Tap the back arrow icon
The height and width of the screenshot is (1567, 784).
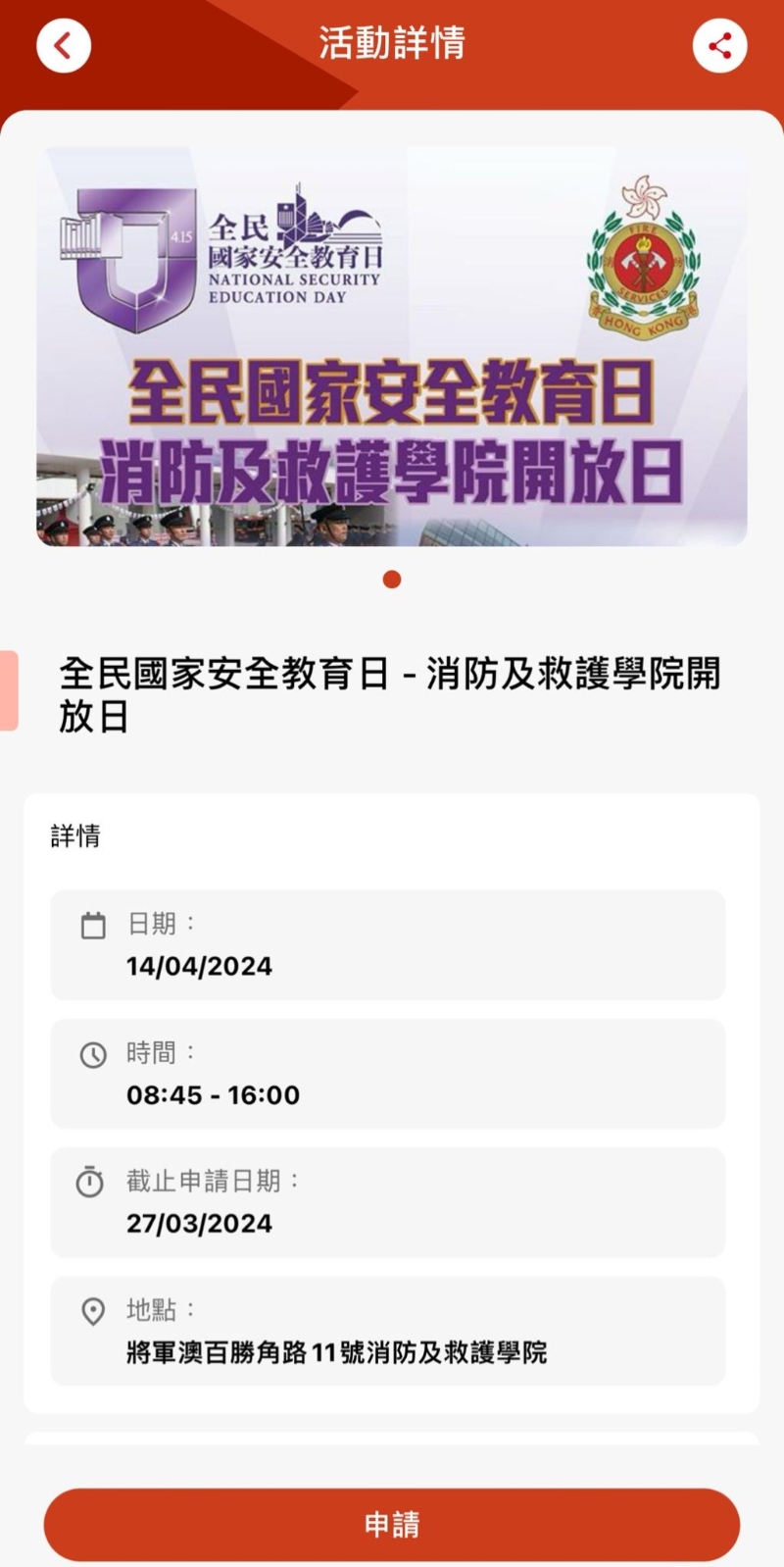[x=63, y=45]
